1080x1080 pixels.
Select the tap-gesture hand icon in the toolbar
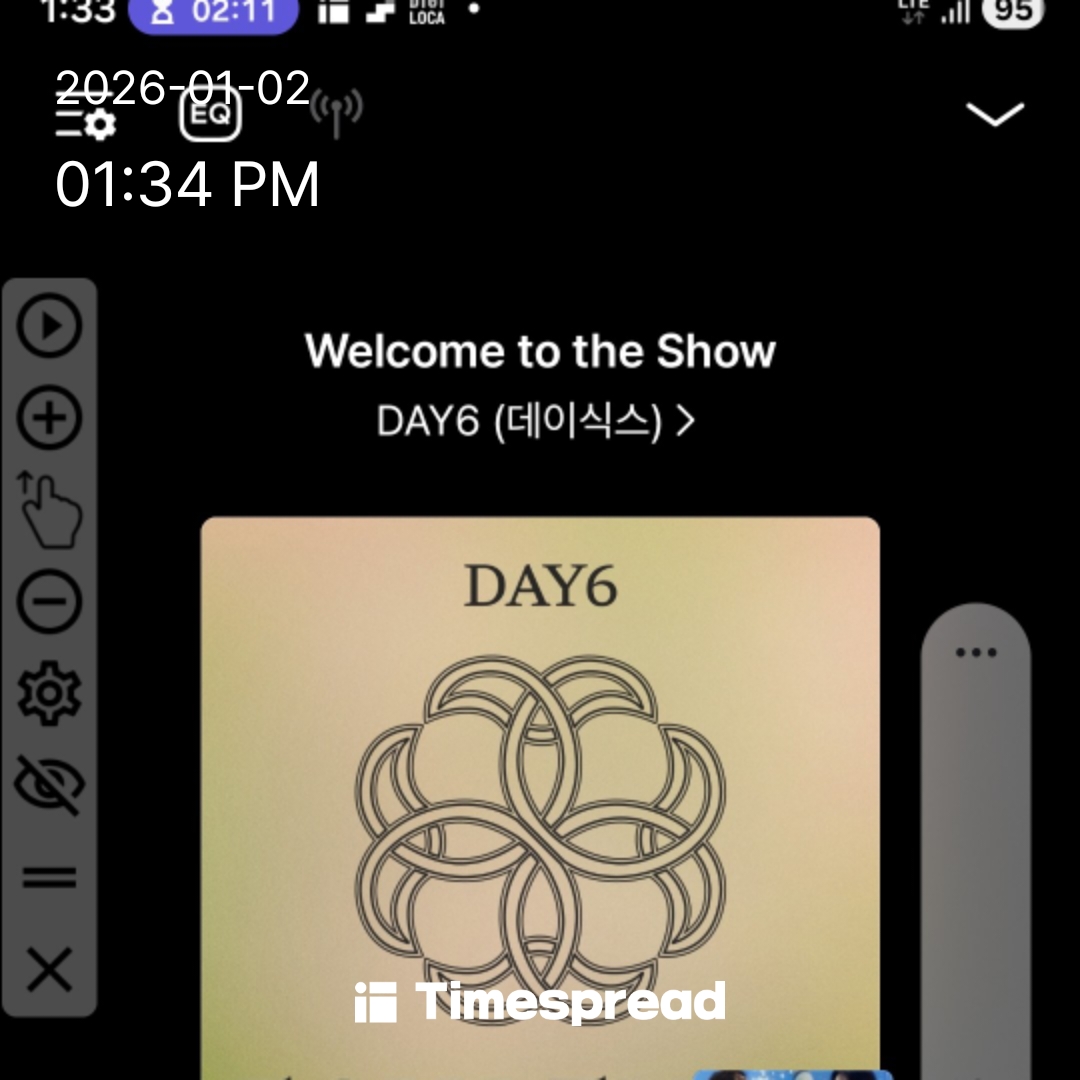[x=50, y=510]
